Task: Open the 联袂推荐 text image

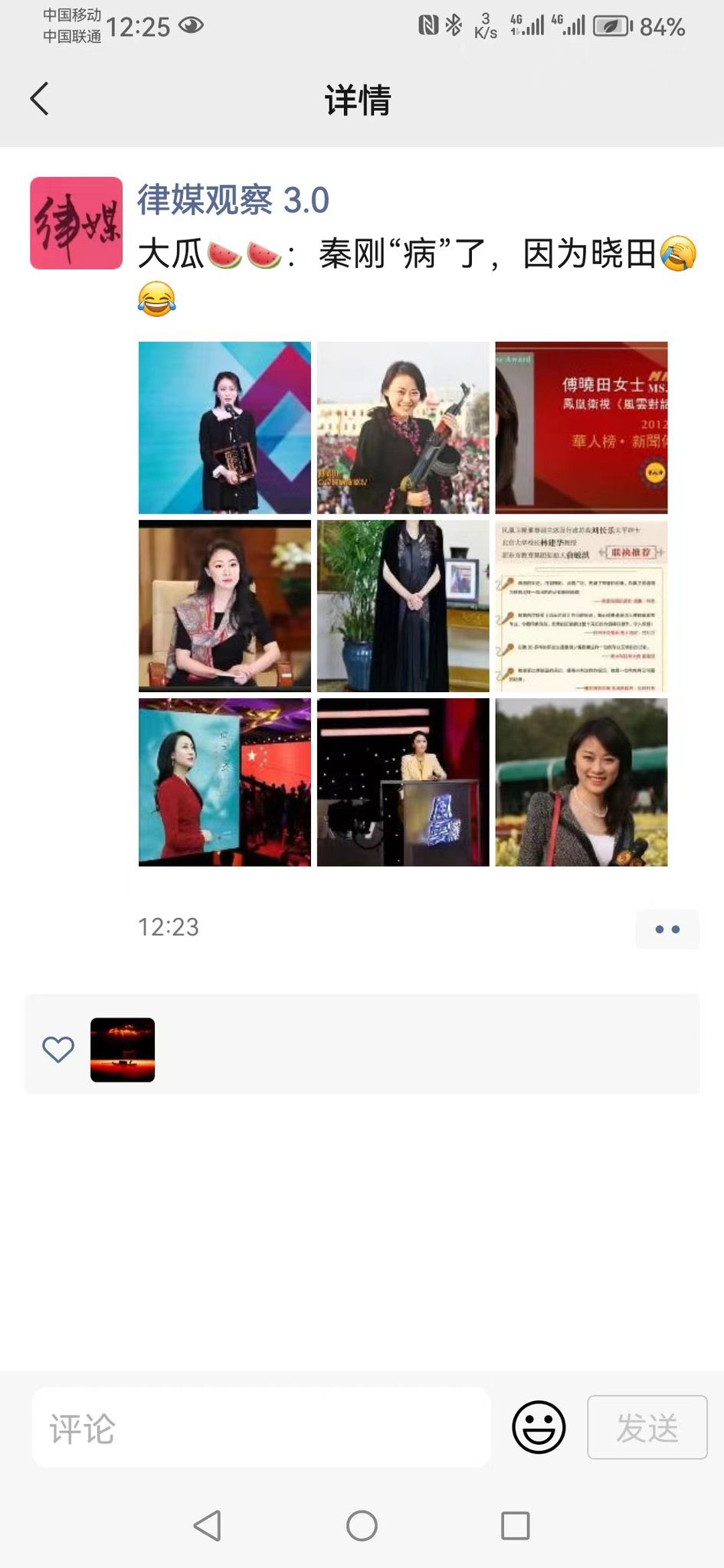Action: click(581, 606)
